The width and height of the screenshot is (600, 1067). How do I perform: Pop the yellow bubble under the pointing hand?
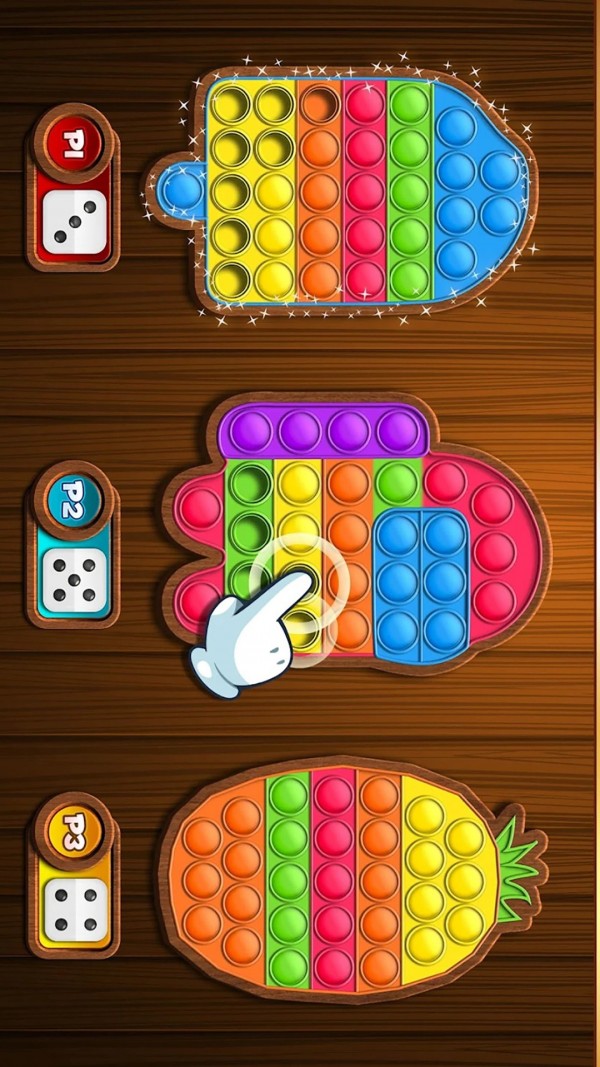coord(298,578)
